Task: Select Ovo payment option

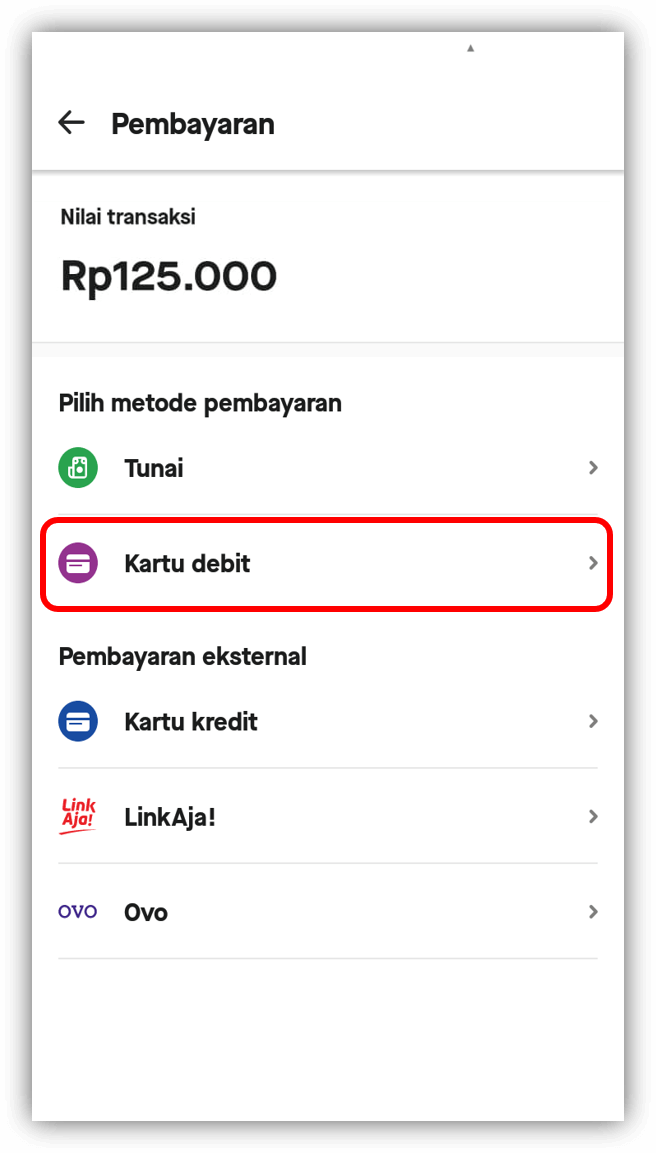Action: click(x=328, y=912)
